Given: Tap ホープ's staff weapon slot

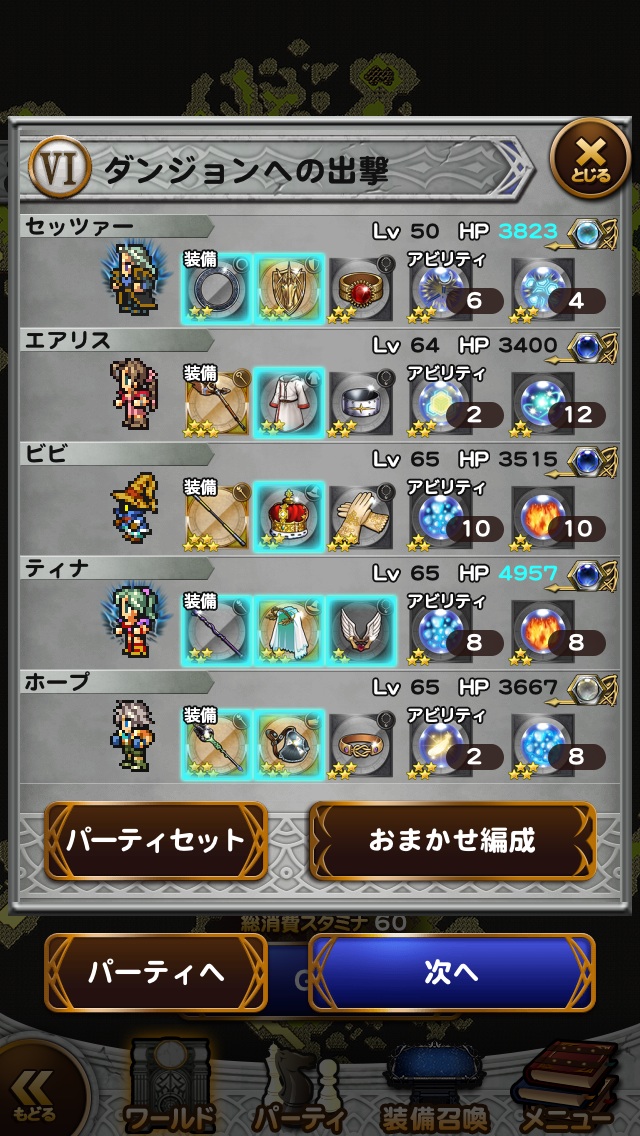Looking at the screenshot, I should pos(217,743).
